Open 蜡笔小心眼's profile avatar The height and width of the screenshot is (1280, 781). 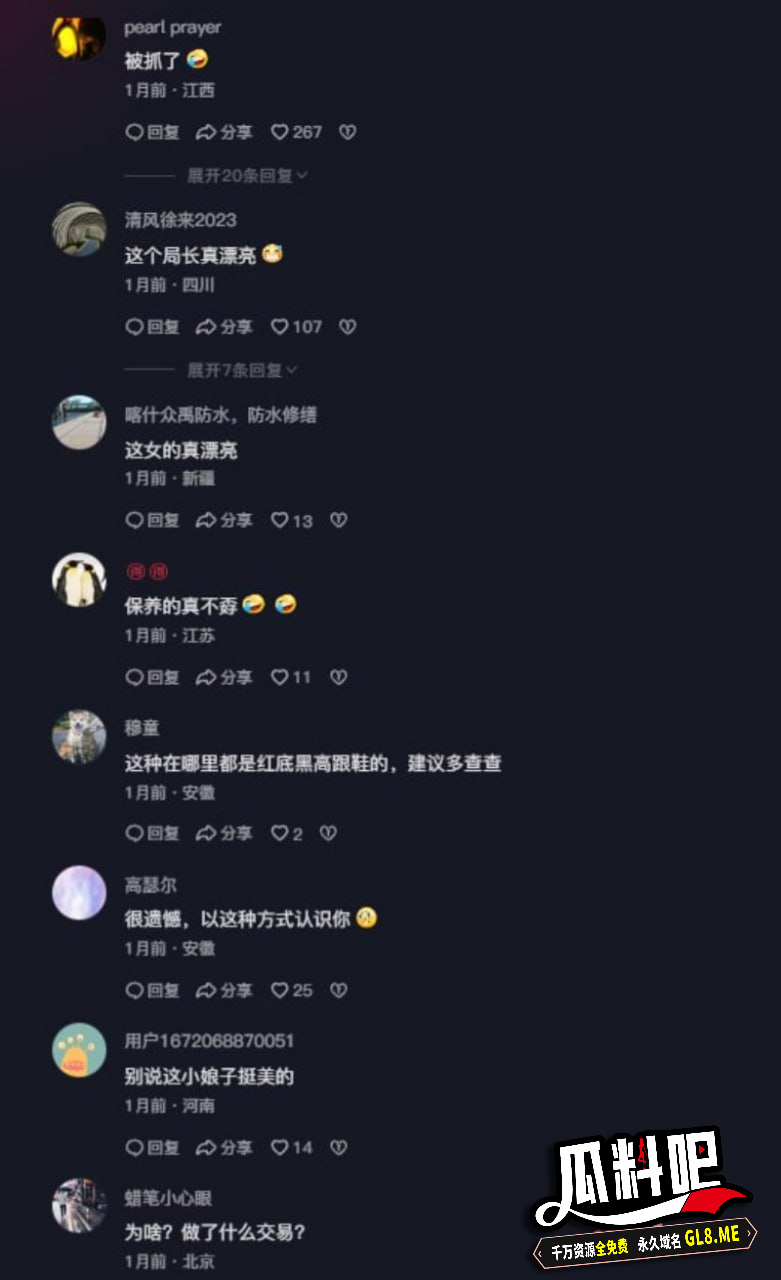(79, 1205)
